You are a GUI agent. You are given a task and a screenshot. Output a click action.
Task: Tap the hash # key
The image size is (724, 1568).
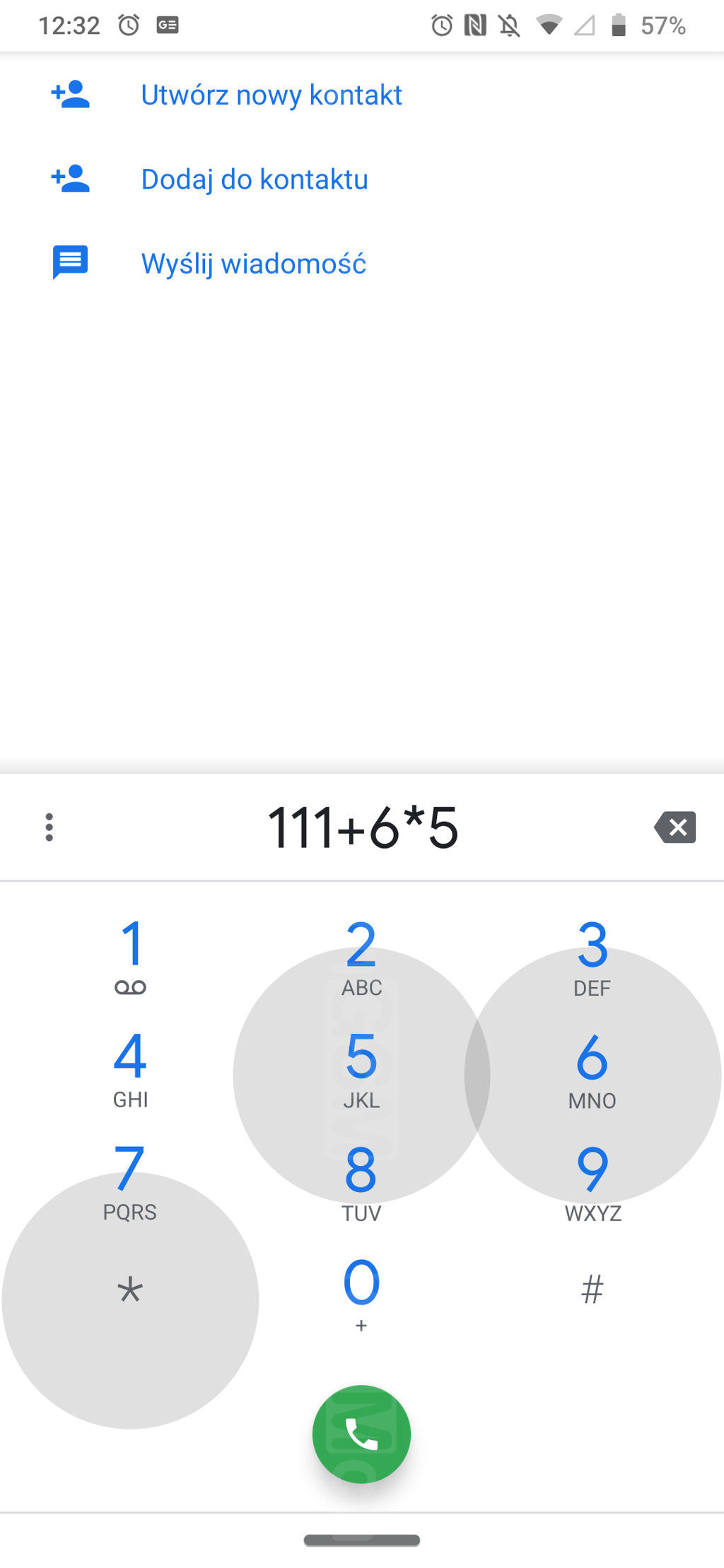[x=592, y=1290]
